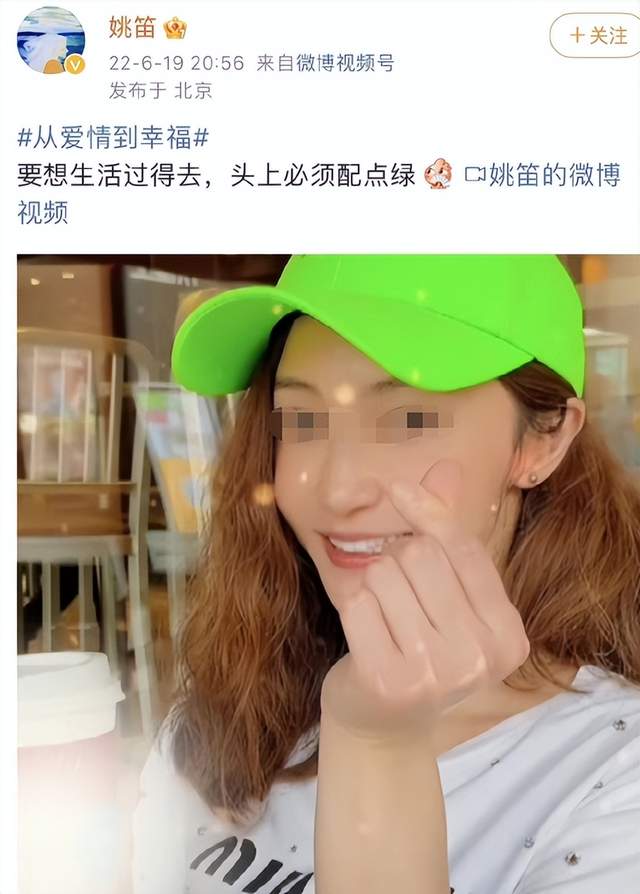
Task: Open the hashtag #从爱情到幸福#
Action: [x=113, y=136]
